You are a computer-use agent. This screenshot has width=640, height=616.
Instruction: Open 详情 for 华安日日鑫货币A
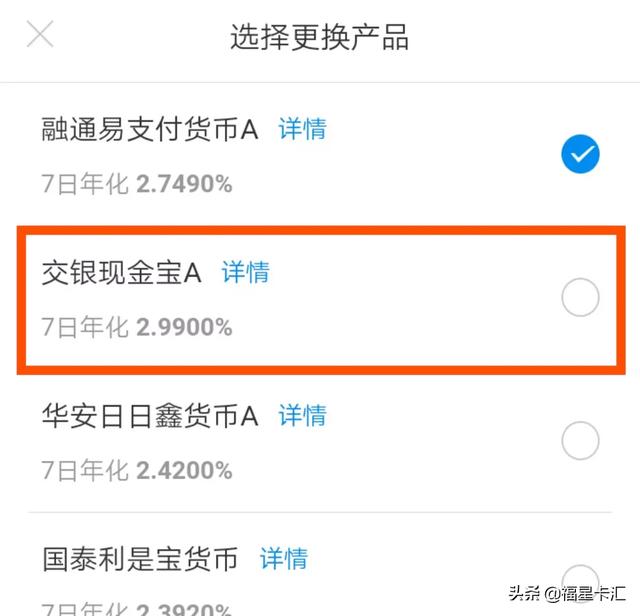tap(302, 415)
